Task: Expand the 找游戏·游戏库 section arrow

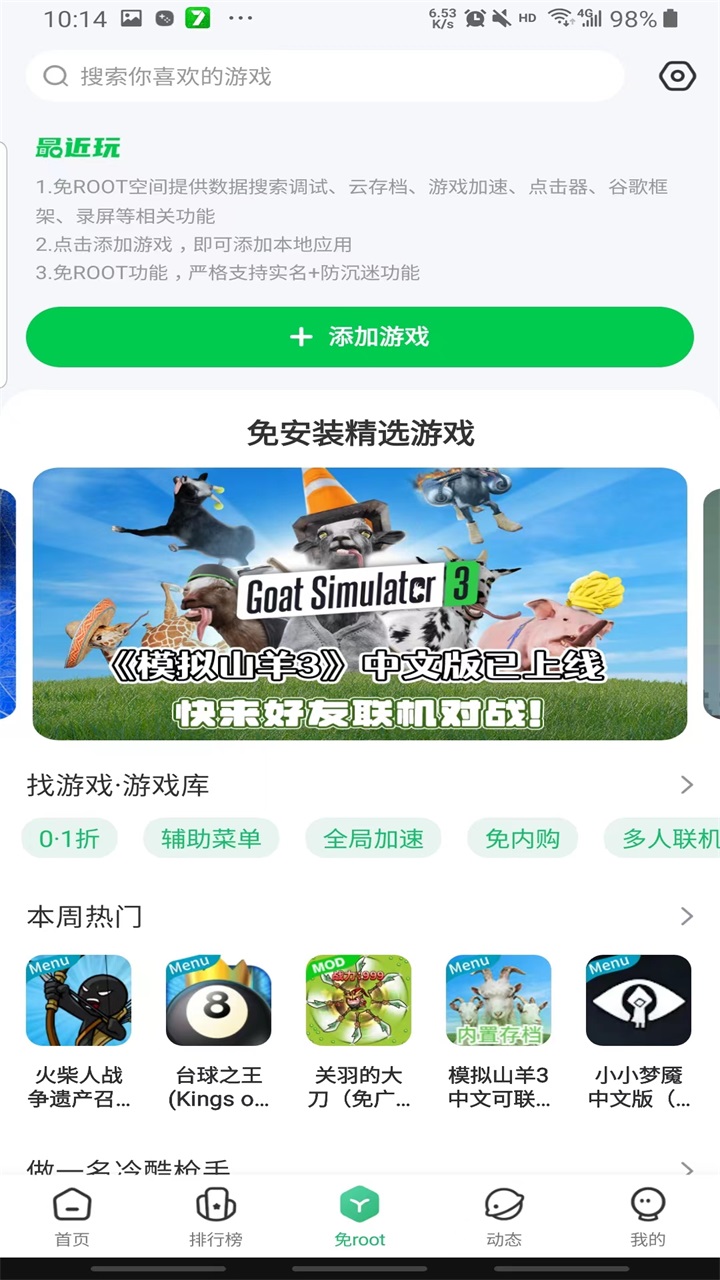Action: 686,785
